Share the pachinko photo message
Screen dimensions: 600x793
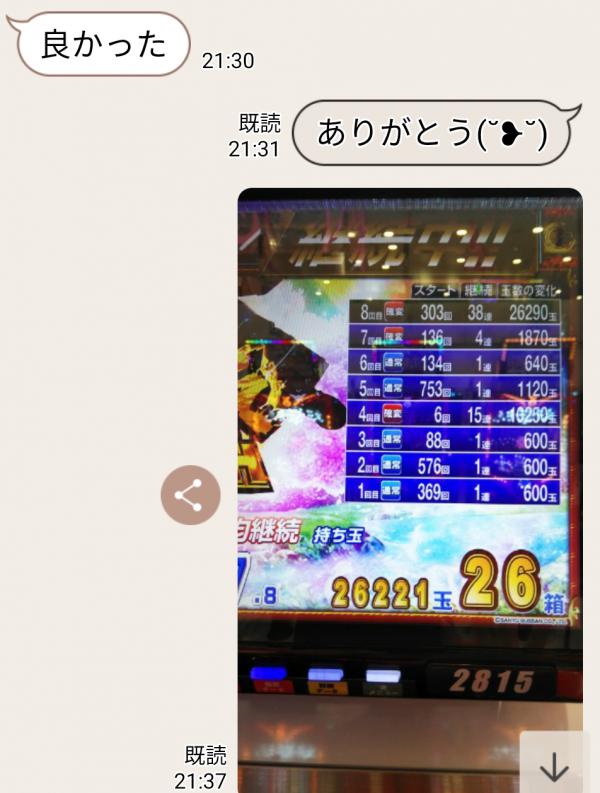pos(191,495)
